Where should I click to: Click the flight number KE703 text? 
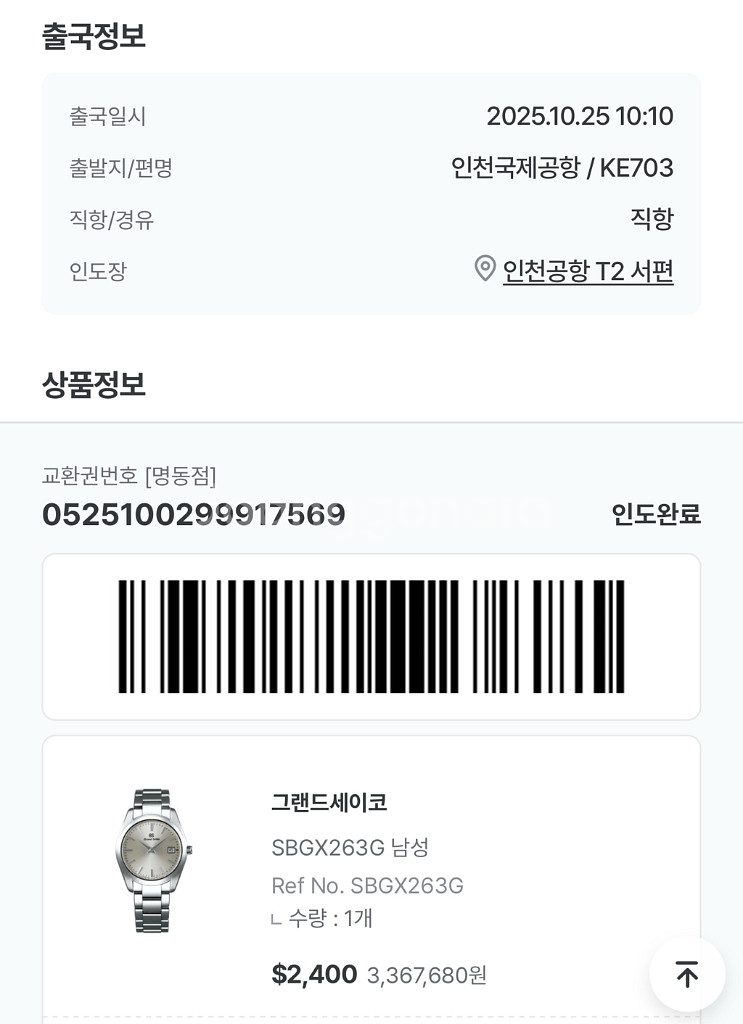[x=642, y=169]
